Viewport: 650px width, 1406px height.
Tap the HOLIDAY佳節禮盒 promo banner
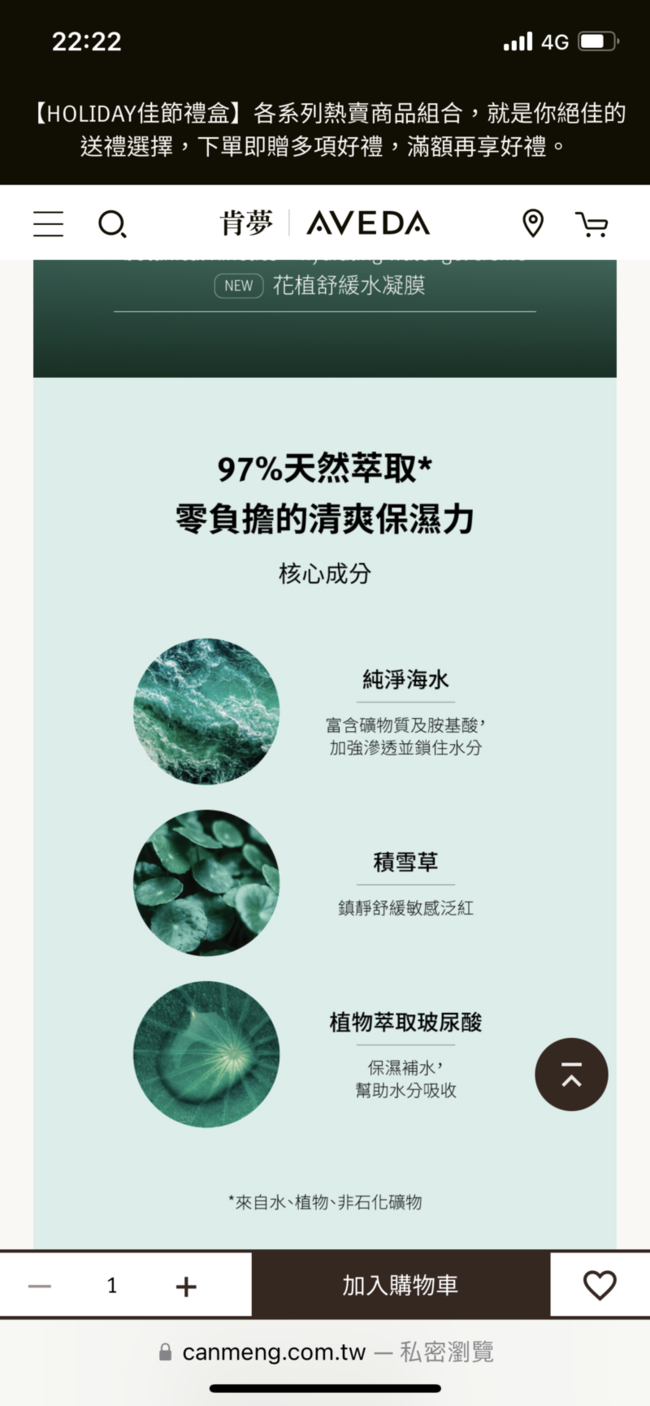pyautogui.click(x=325, y=130)
